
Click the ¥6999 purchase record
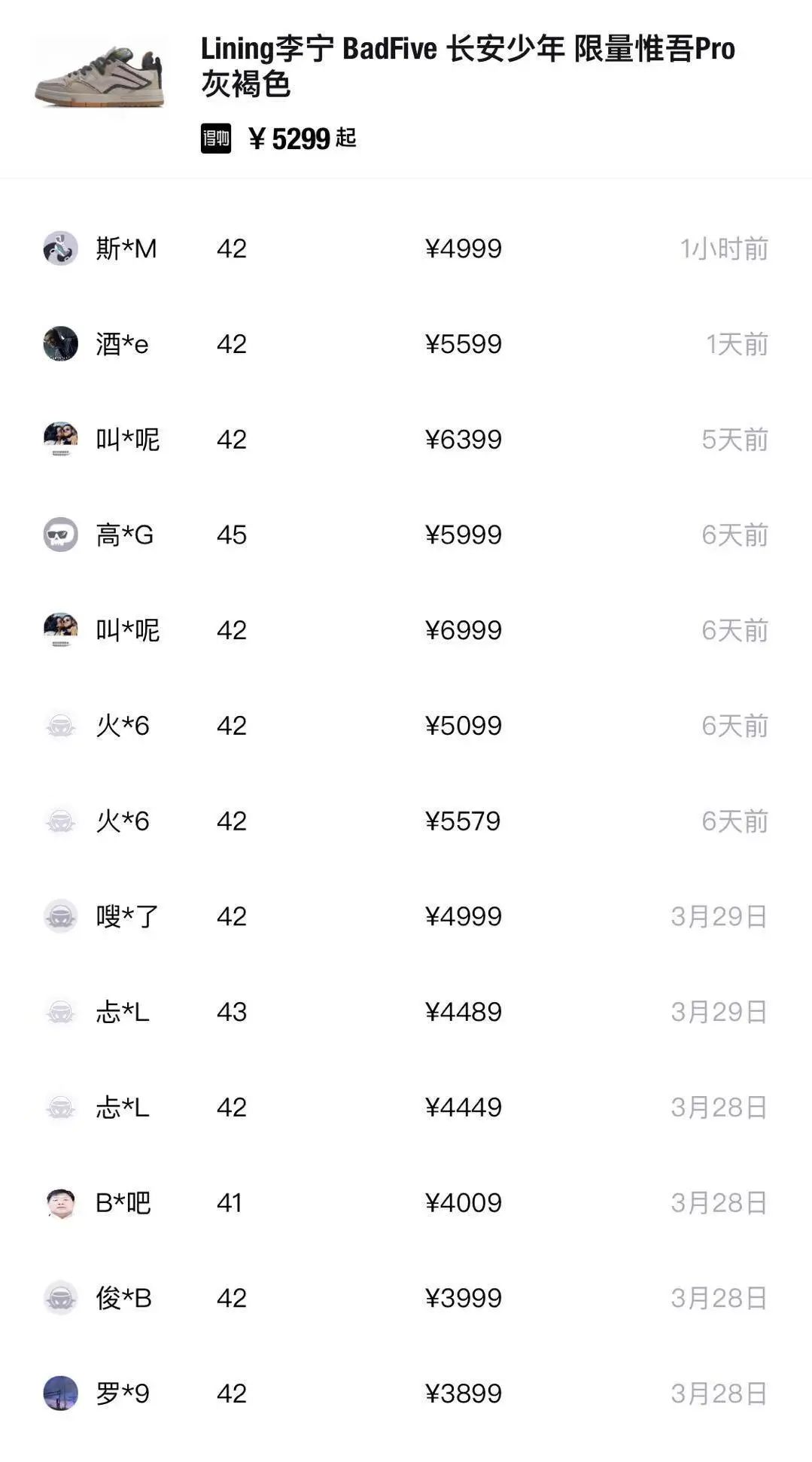click(x=464, y=630)
